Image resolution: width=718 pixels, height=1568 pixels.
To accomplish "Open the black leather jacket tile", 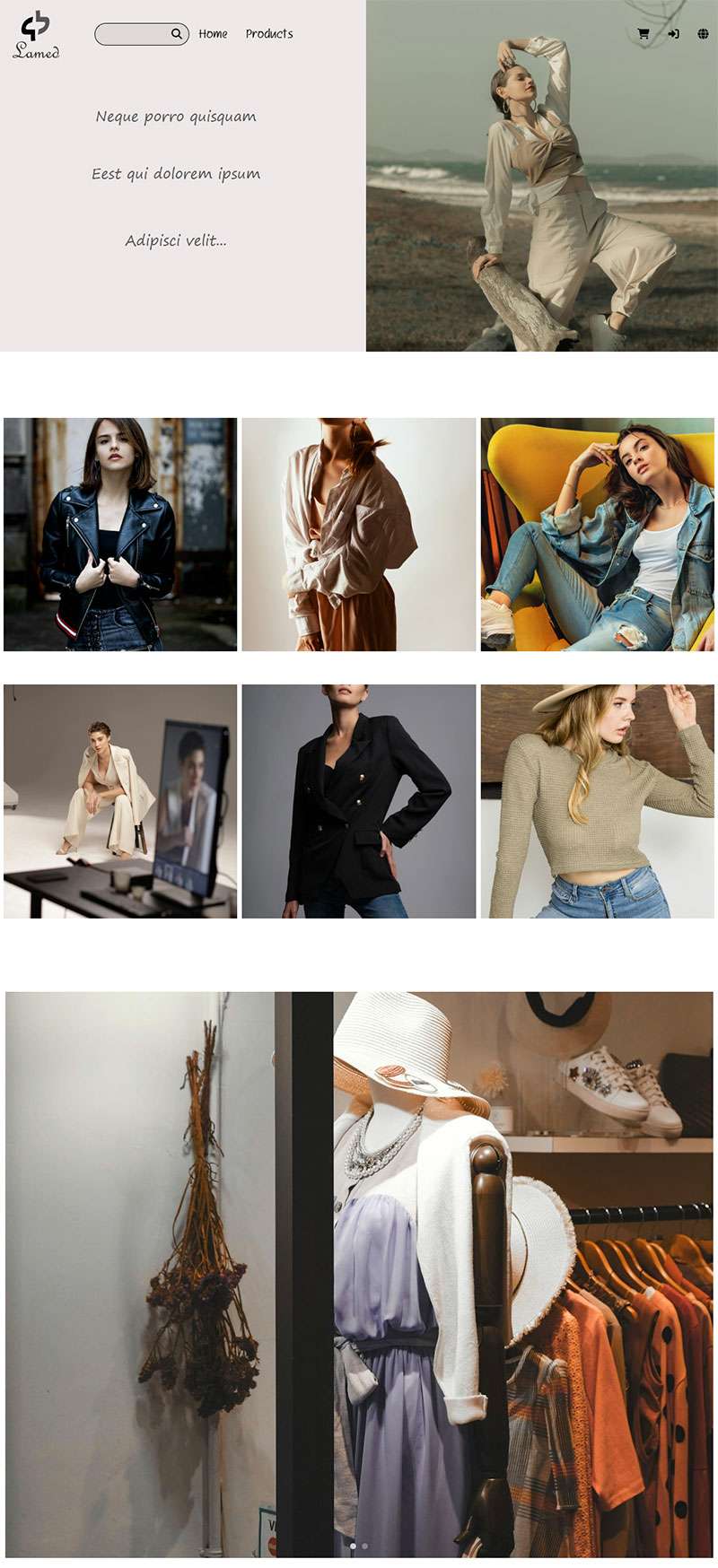I will point(120,534).
